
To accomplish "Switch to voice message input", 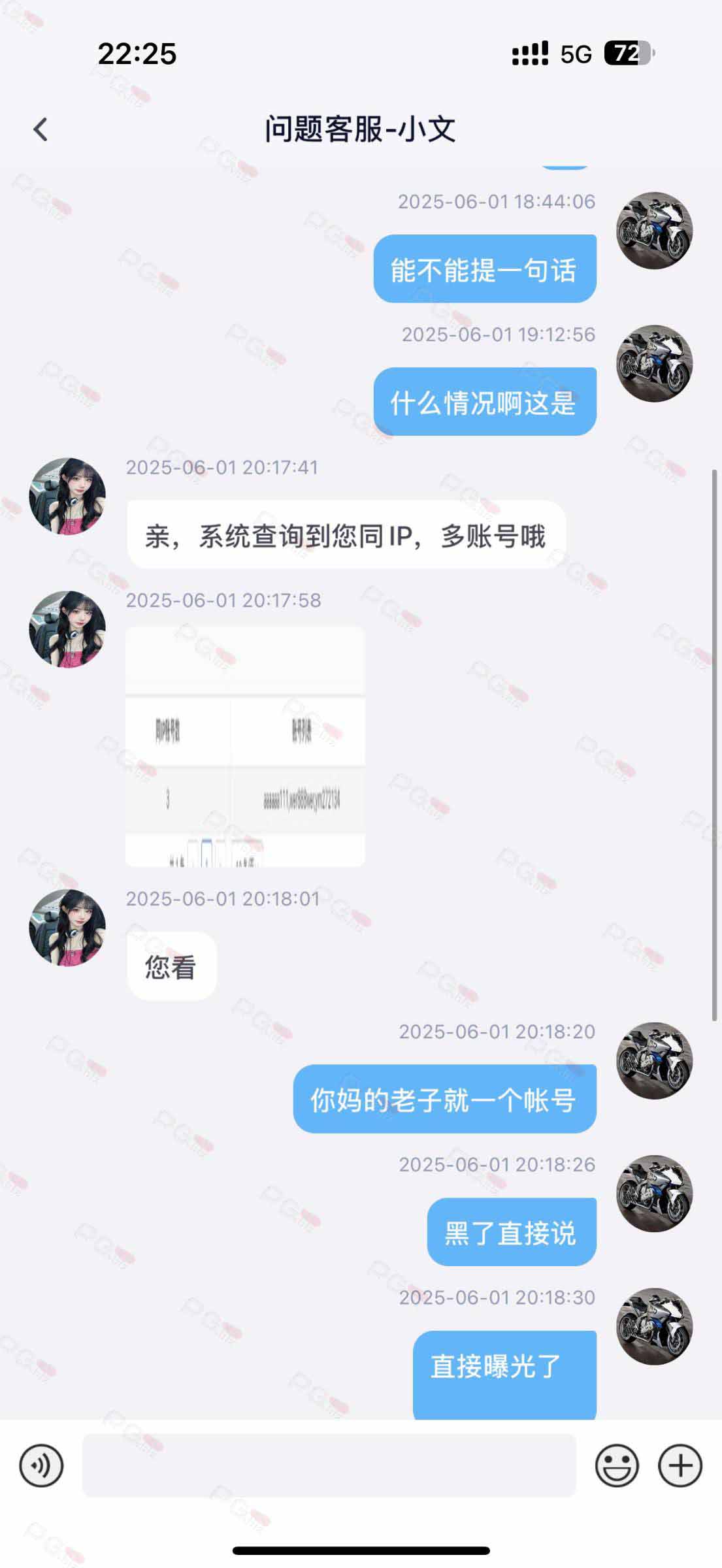I will point(41,1465).
